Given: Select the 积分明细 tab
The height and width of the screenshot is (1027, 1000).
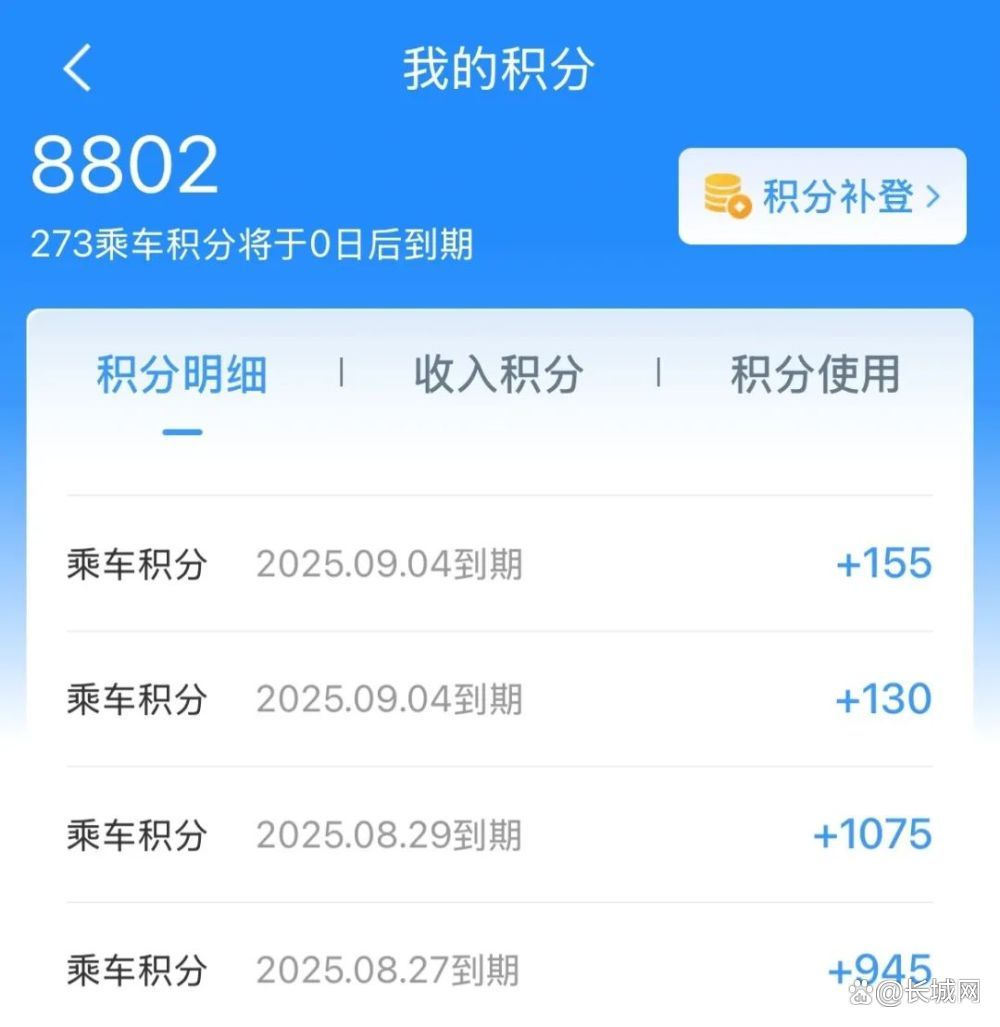Looking at the screenshot, I should click(x=182, y=375).
